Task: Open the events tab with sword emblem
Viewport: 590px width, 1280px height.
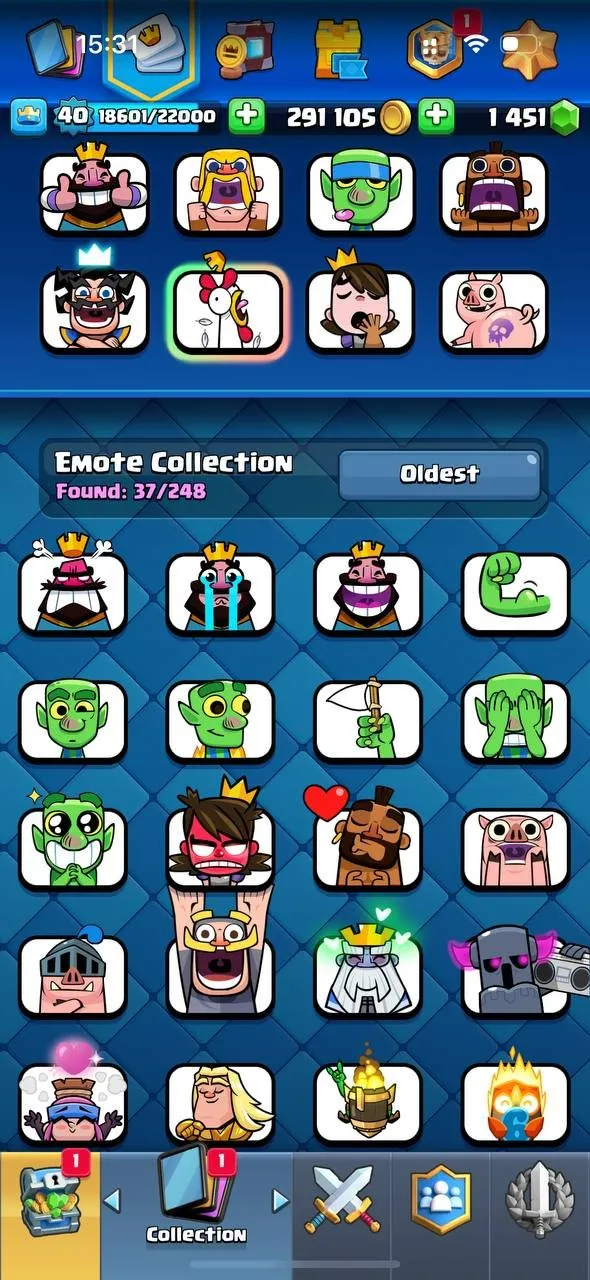Action: click(538, 1200)
